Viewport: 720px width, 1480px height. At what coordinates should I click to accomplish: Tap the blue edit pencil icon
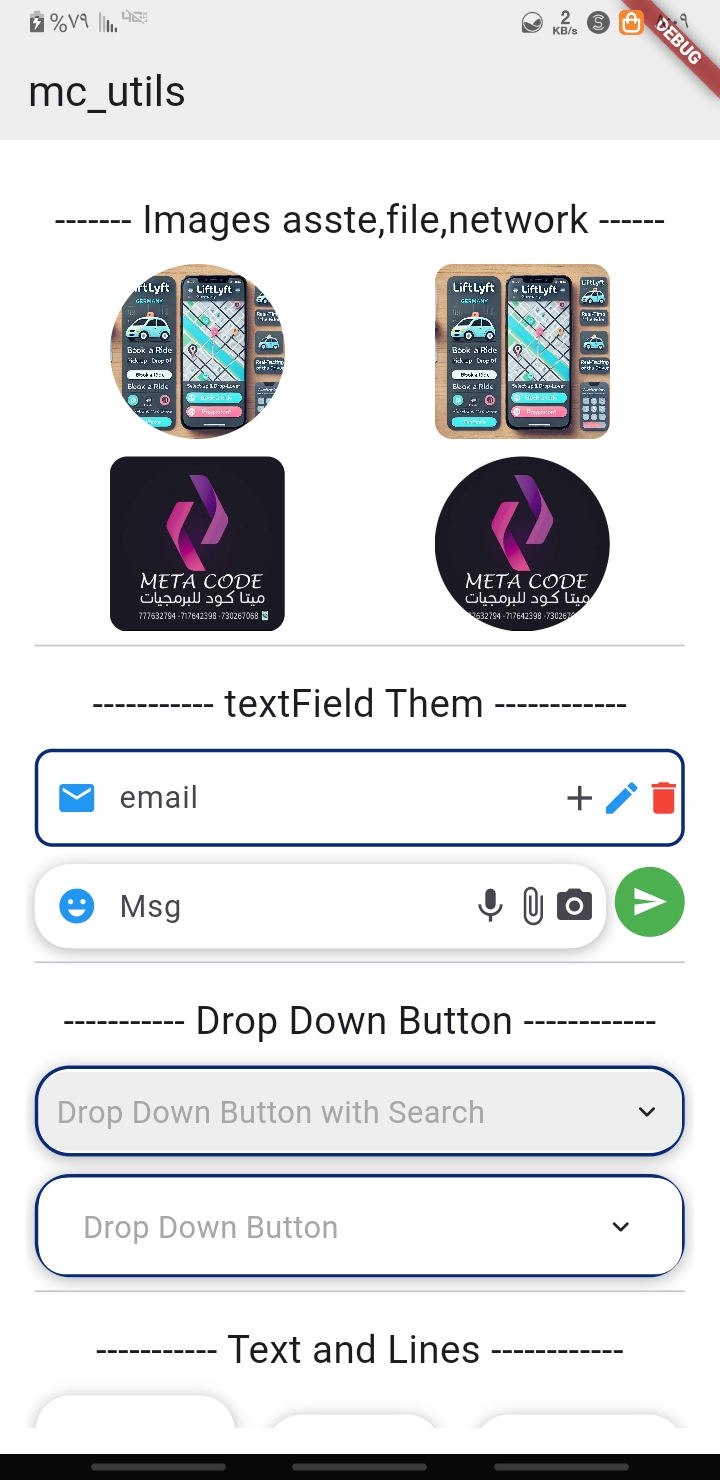[x=621, y=798]
